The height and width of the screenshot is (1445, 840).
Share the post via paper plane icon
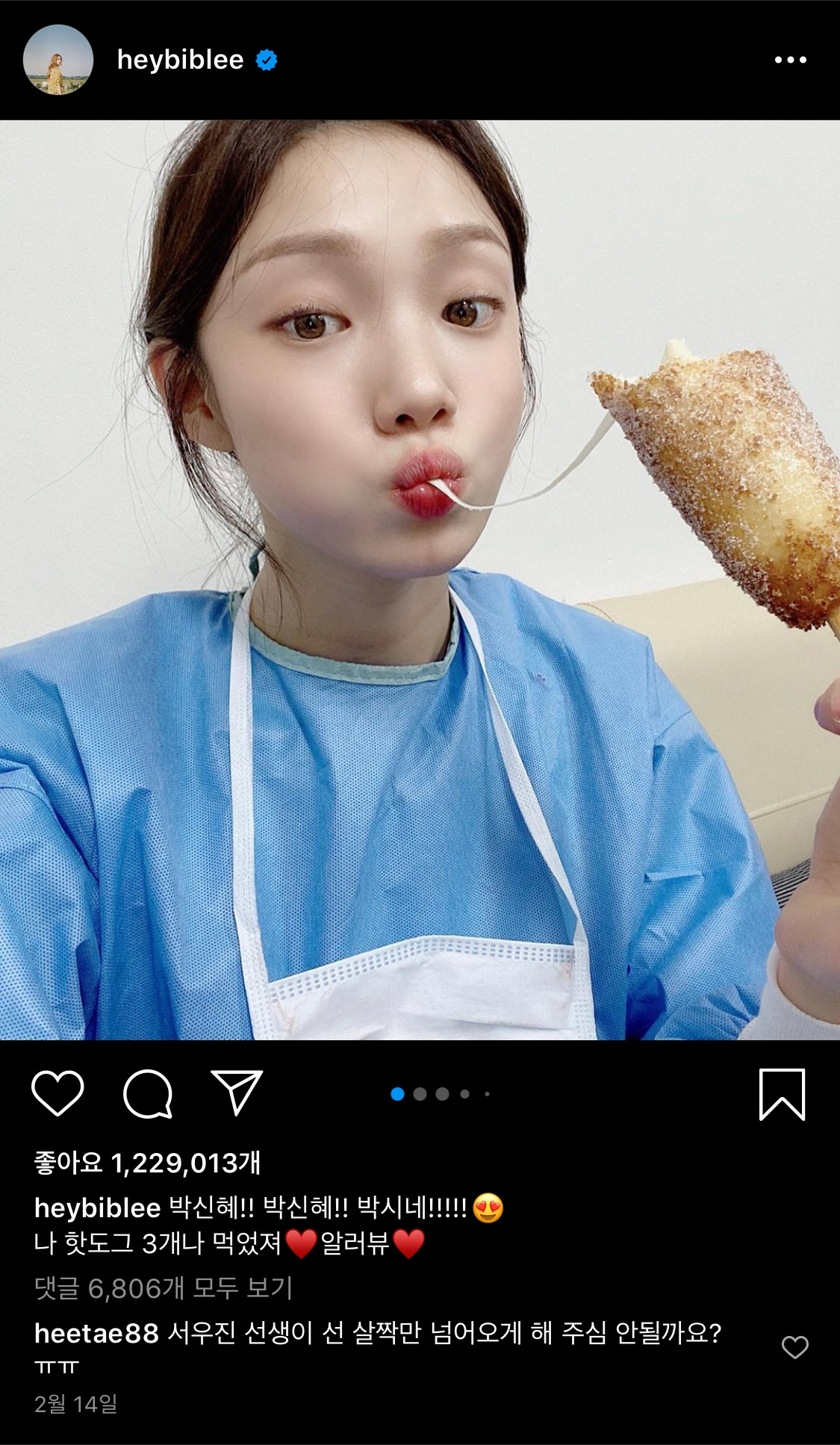[x=237, y=1093]
